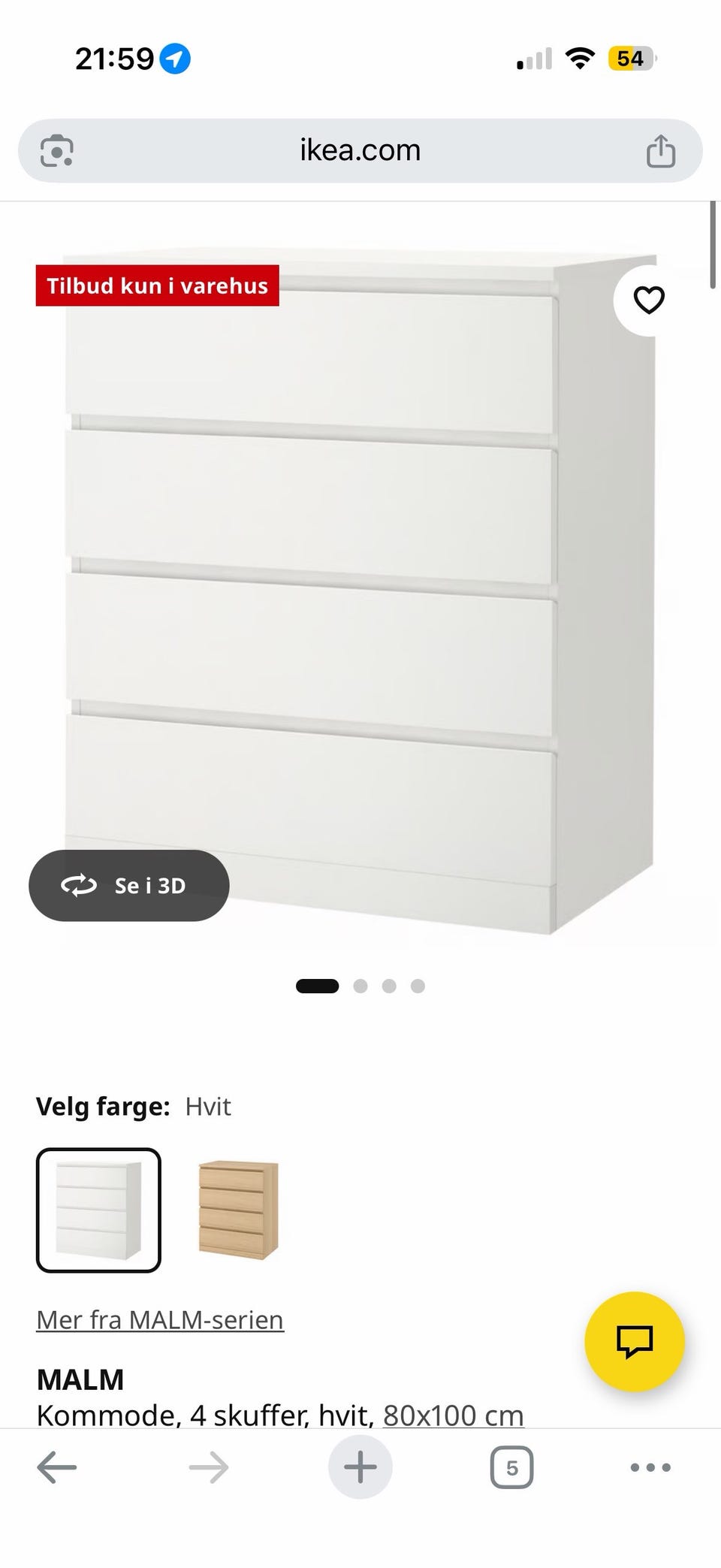Open the browser overflow menu
This screenshot has height=1568, width=721.
click(x=650, y=1467)
